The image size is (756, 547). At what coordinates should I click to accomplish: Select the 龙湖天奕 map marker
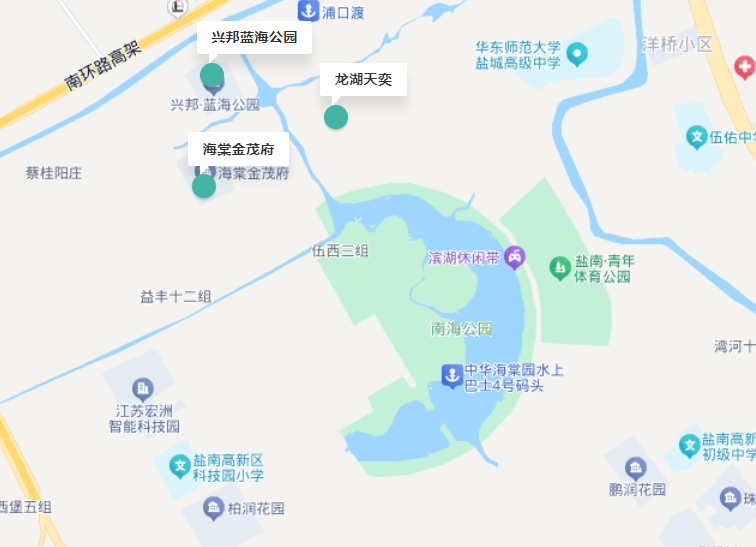click(336, 117)
